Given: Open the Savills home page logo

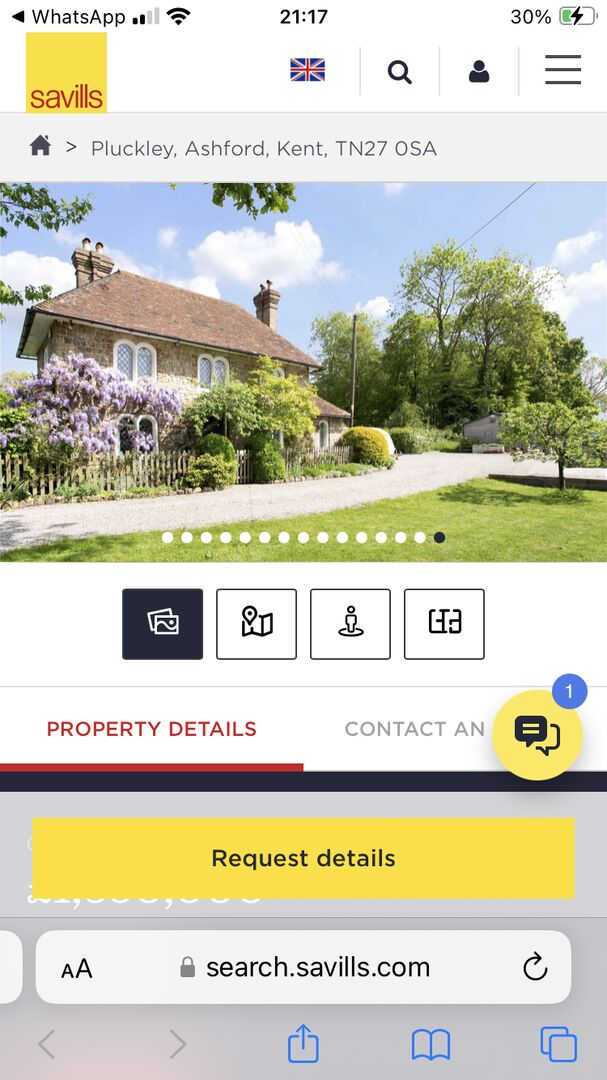Looking at the screenshot, I should pyautogui.click(x=66, y=72).
